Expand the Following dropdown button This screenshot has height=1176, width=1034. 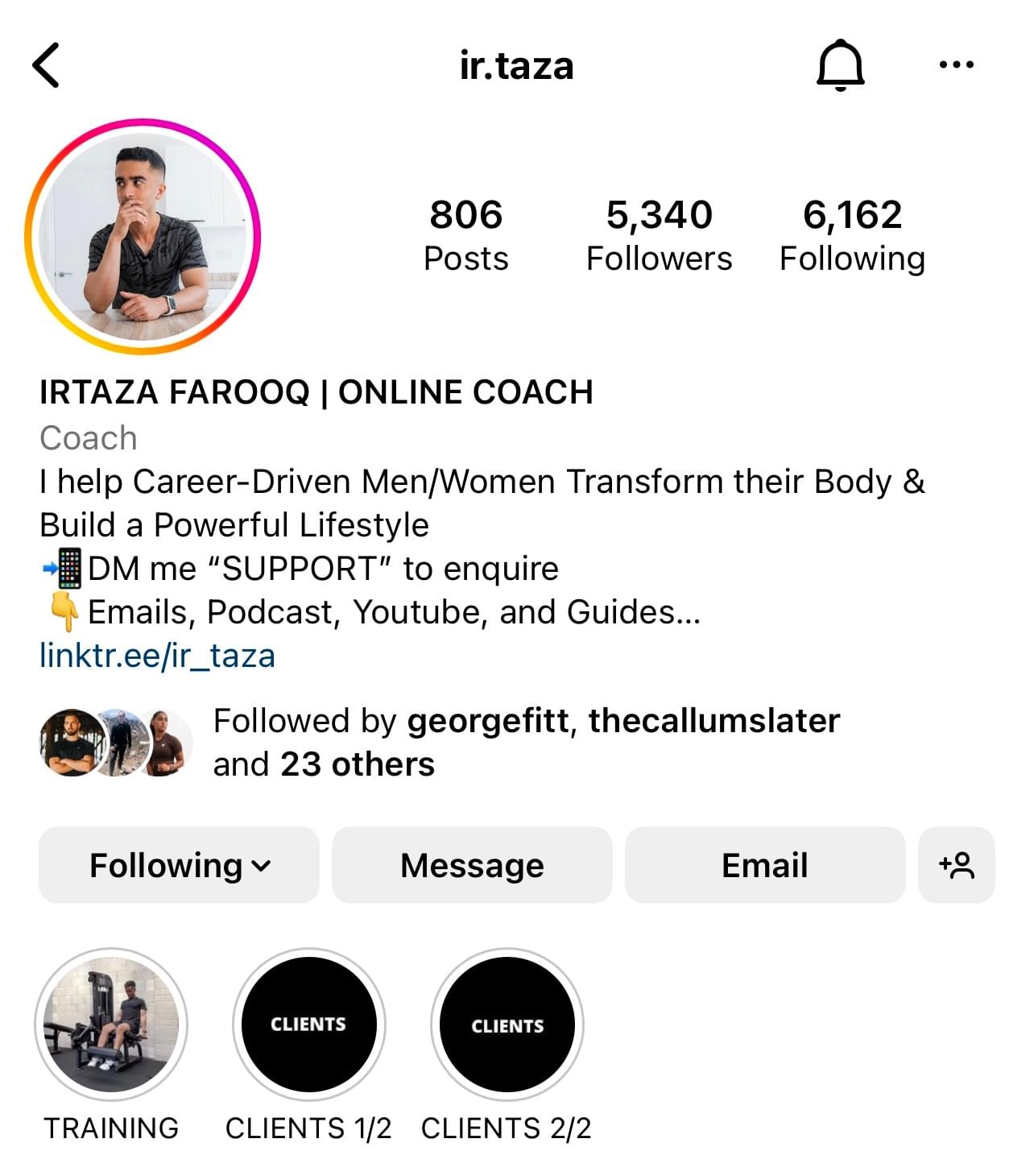point(179,865)
